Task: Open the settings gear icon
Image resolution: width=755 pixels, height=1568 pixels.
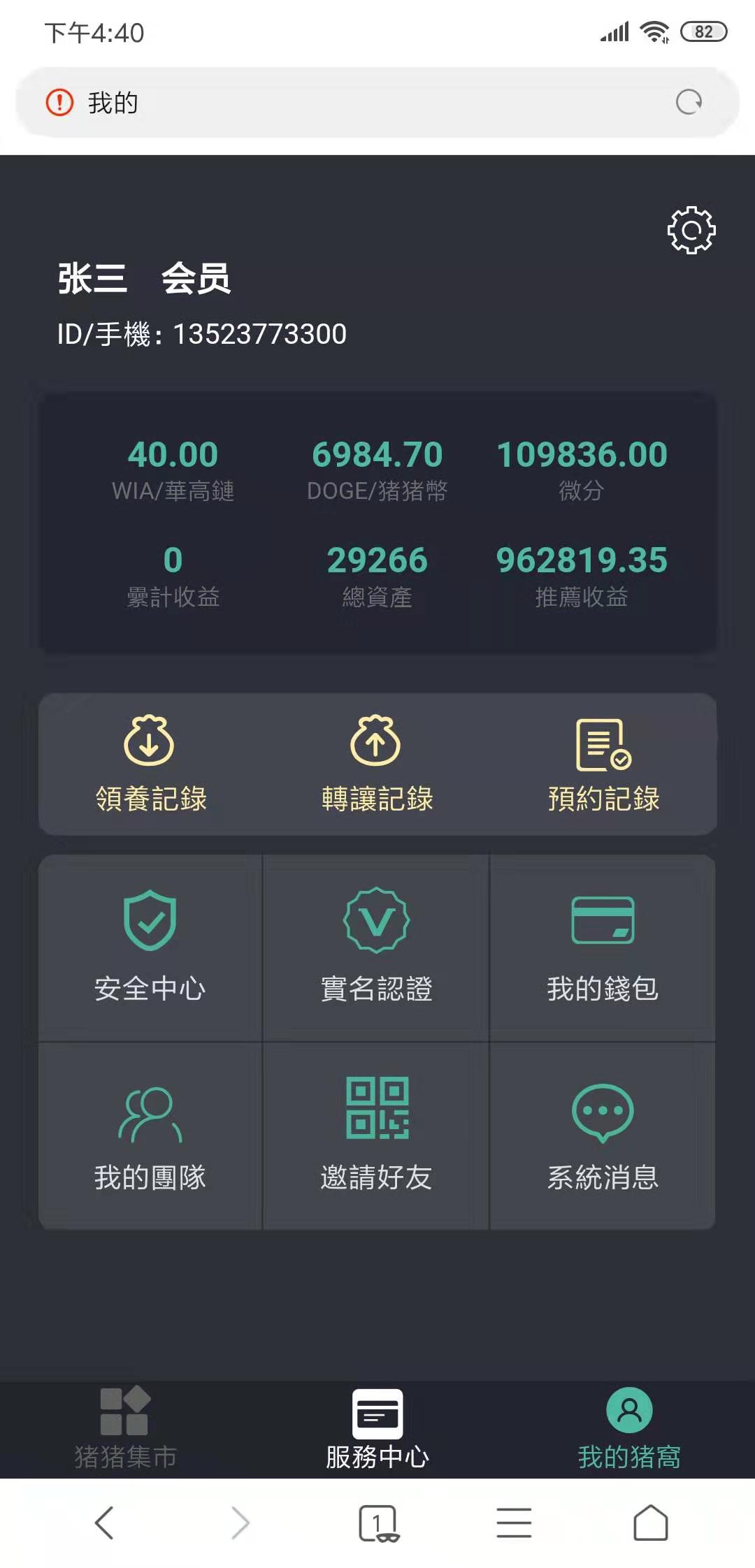Action: click(691, 230)
